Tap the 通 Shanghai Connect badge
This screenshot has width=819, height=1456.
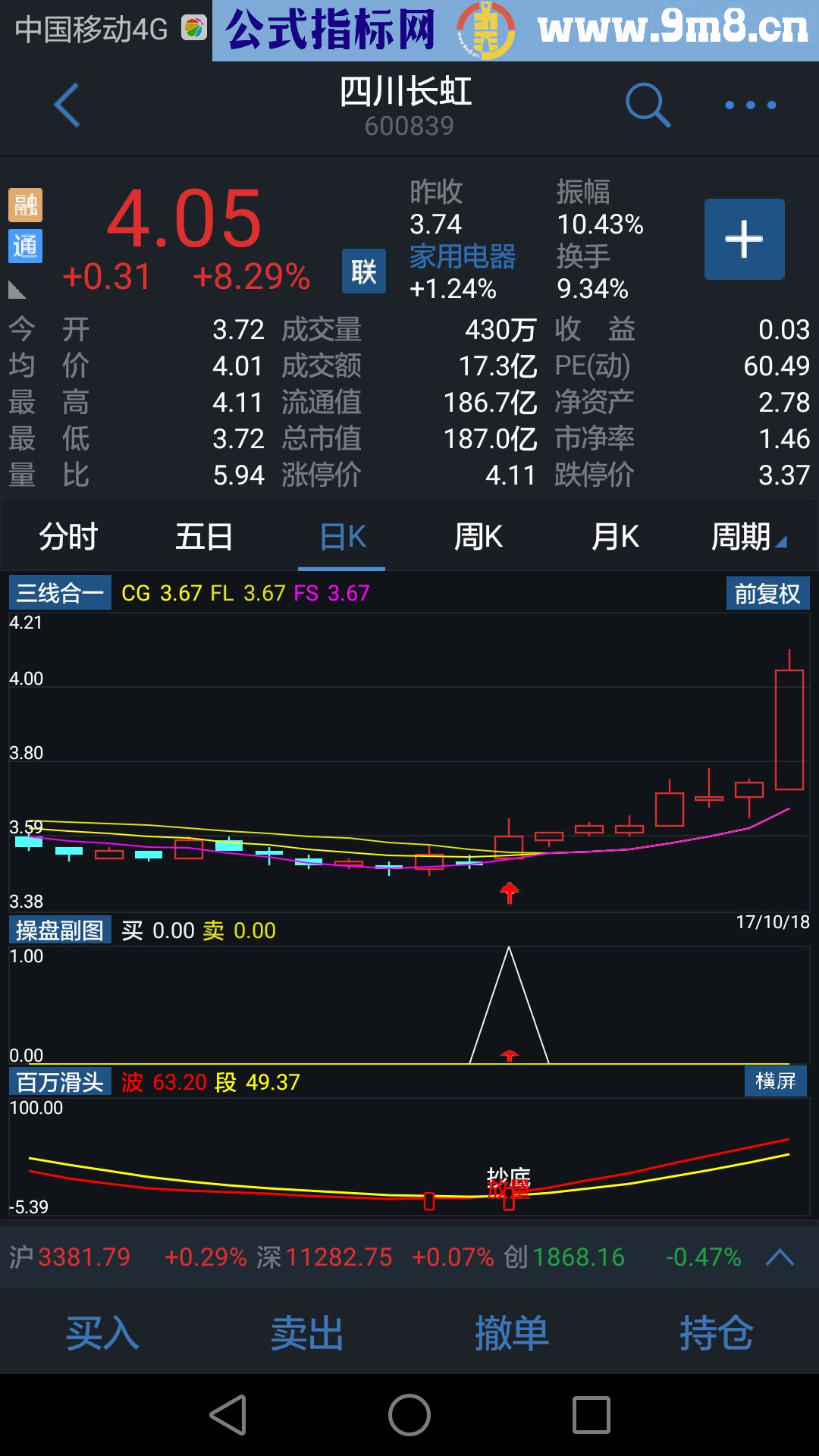coord(25,247)
